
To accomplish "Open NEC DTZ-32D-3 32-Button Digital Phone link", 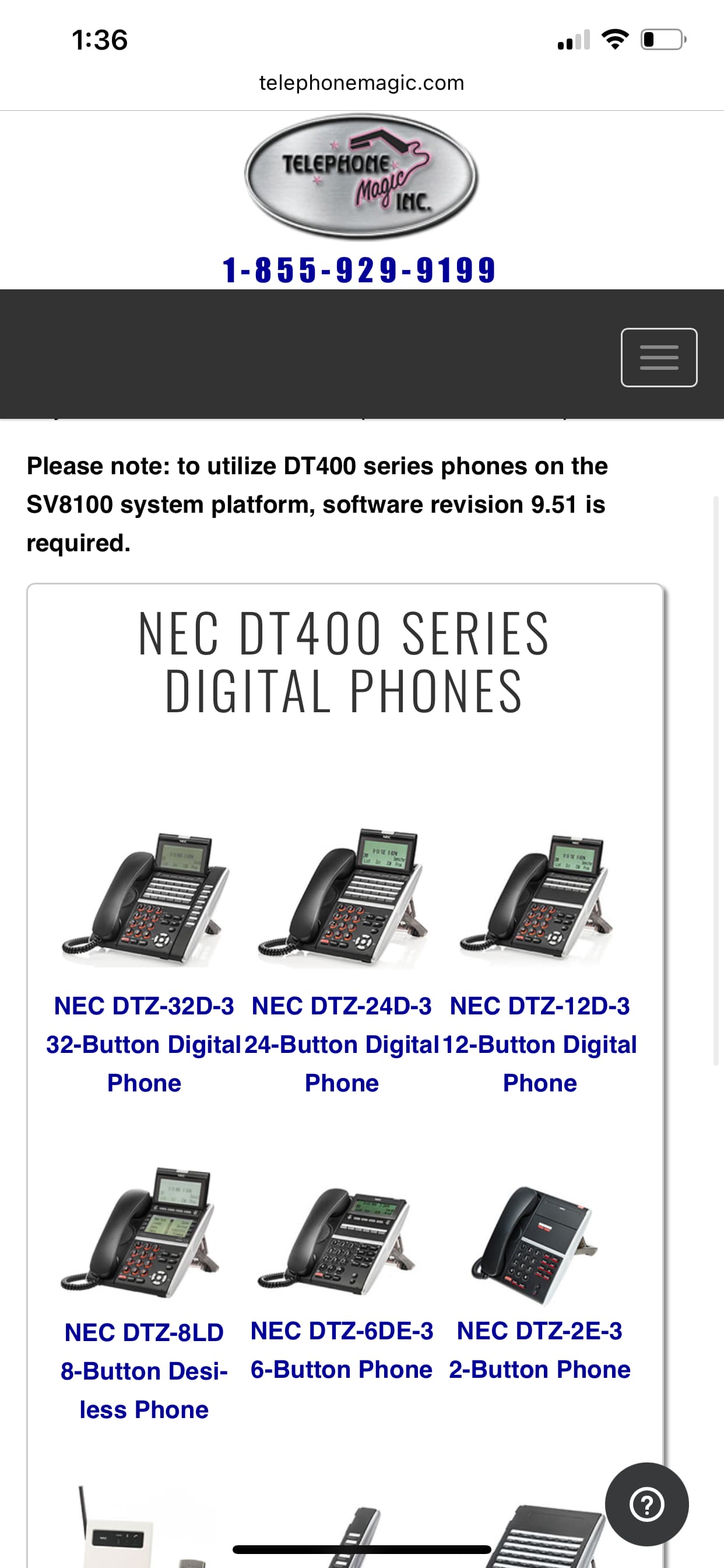I will [144, 1044].
